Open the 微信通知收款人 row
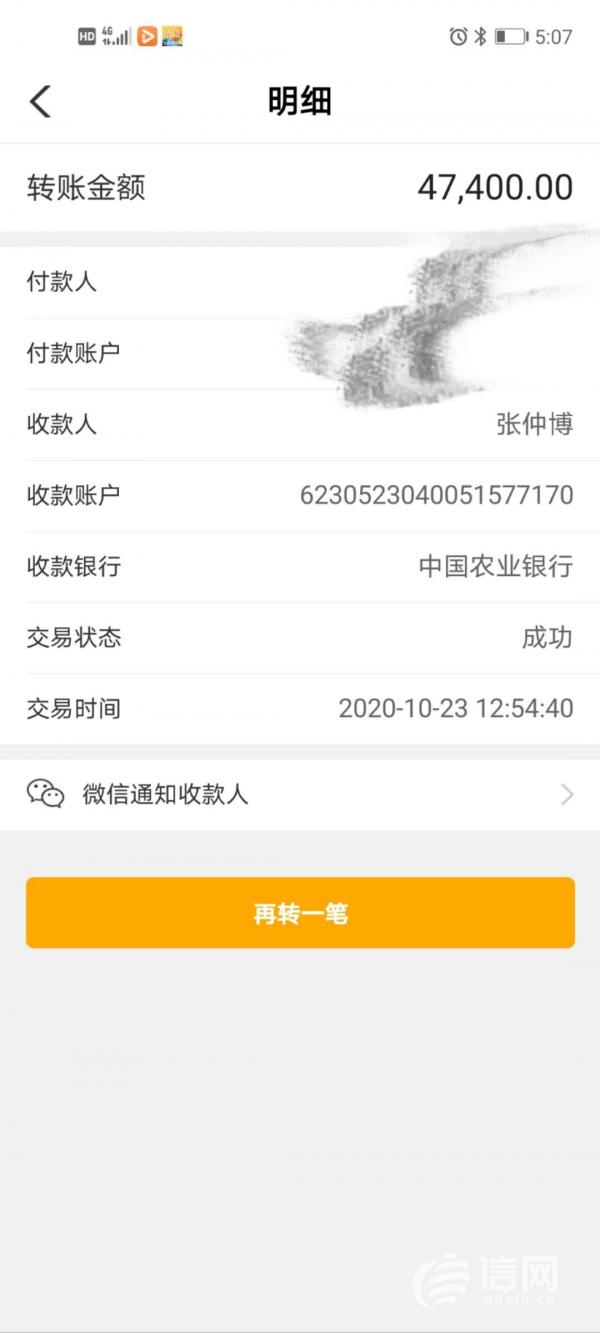Image resolution: width=600 pixels, height=1333 pixels. (x=300, y=795)
